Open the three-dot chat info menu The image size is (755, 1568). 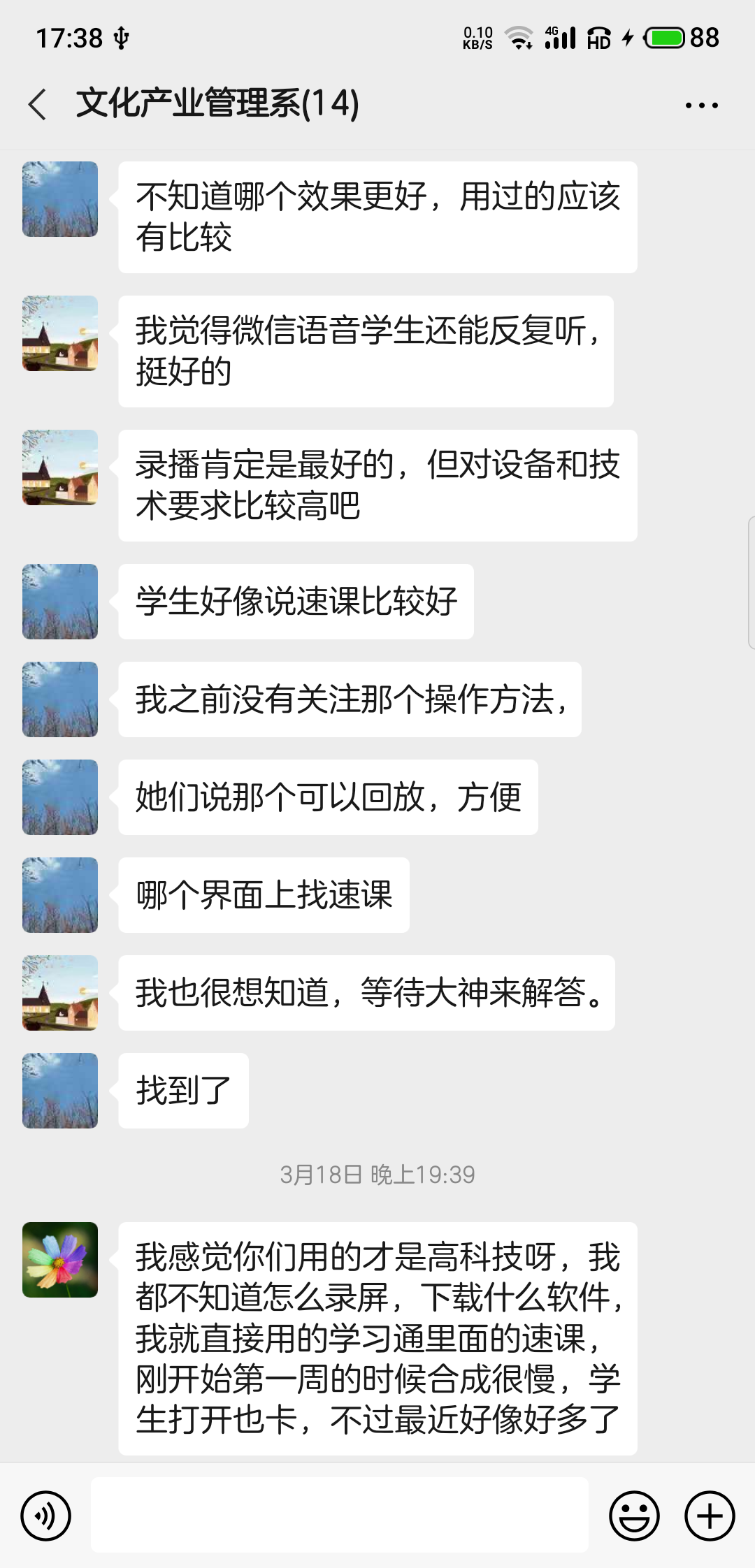click(701, 106)
